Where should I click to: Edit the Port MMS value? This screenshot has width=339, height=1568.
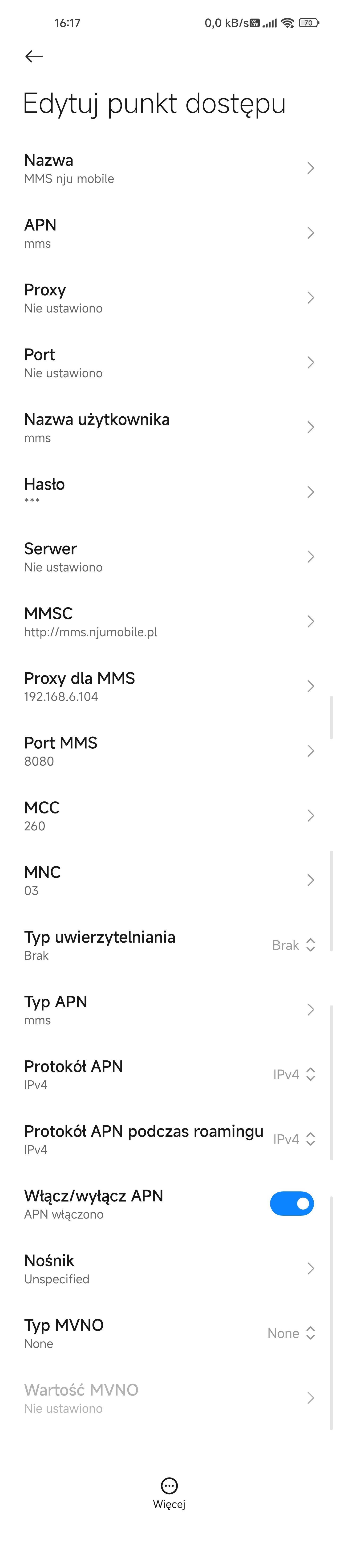pyautogui.click(x=169, y=751)
